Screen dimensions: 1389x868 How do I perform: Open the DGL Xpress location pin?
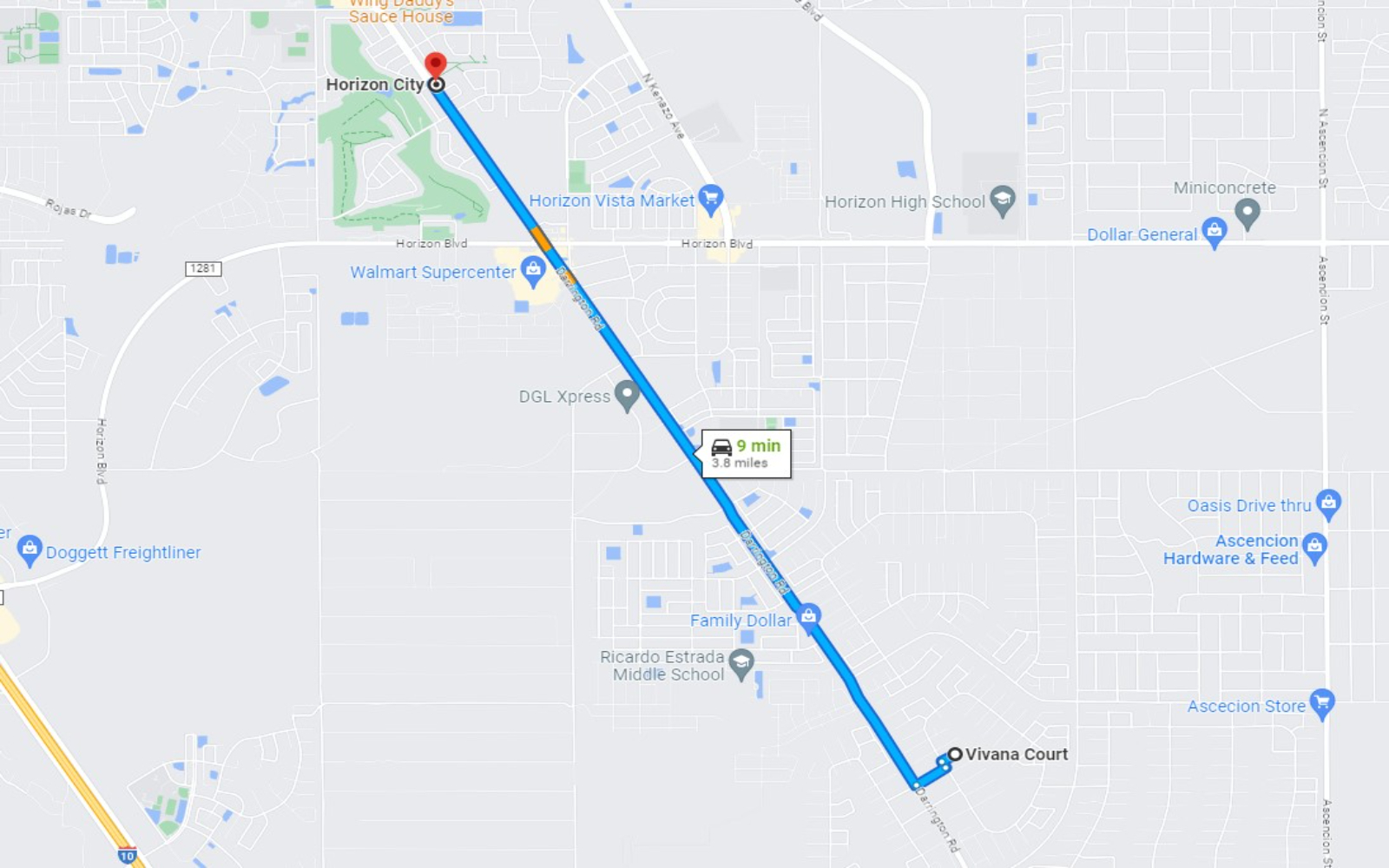[x=627, y=395]
